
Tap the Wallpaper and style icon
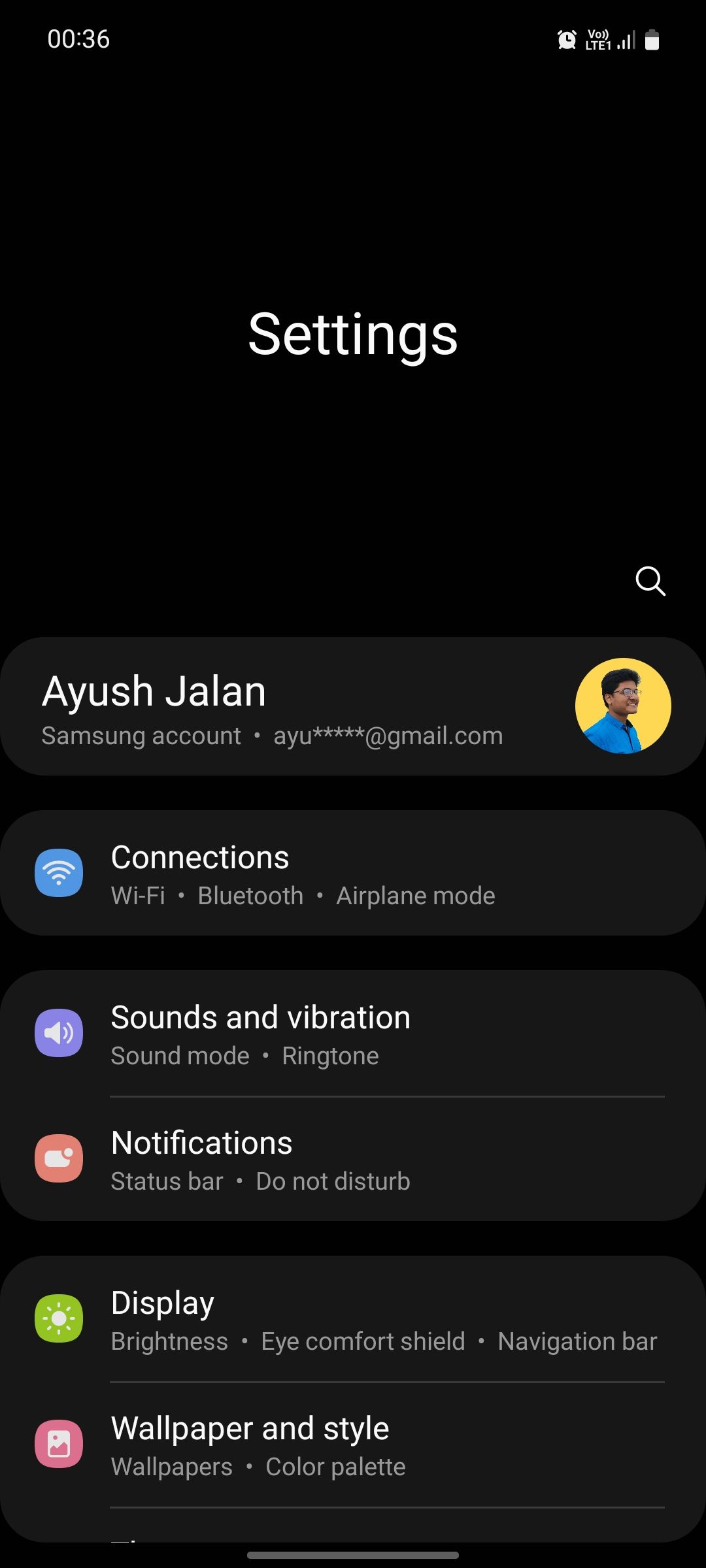[x=59, y=1444]
